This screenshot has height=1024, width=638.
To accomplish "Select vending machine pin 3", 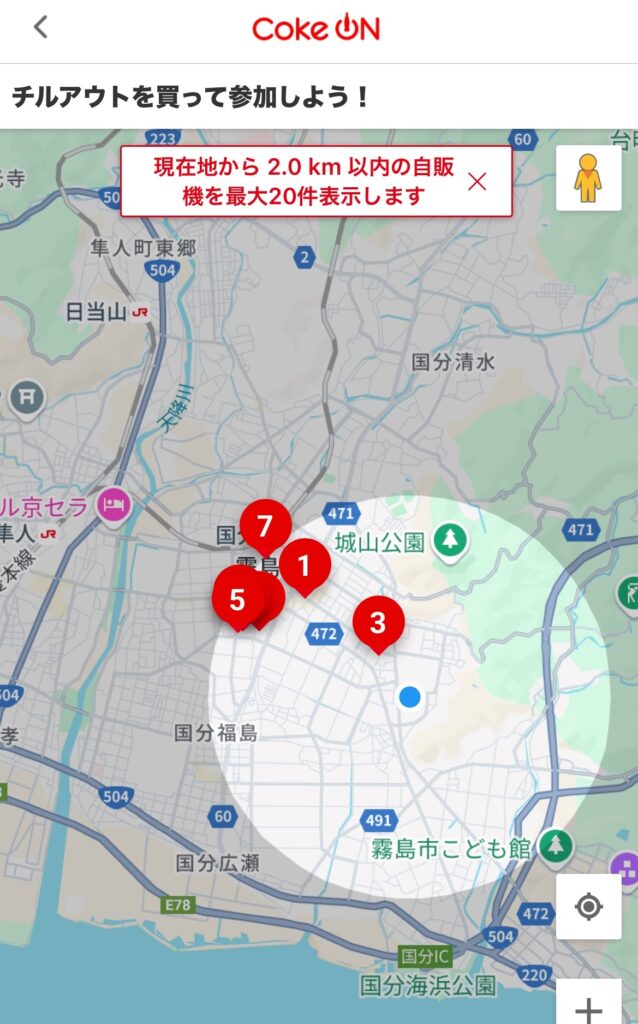I will click(x=378, y=624).
